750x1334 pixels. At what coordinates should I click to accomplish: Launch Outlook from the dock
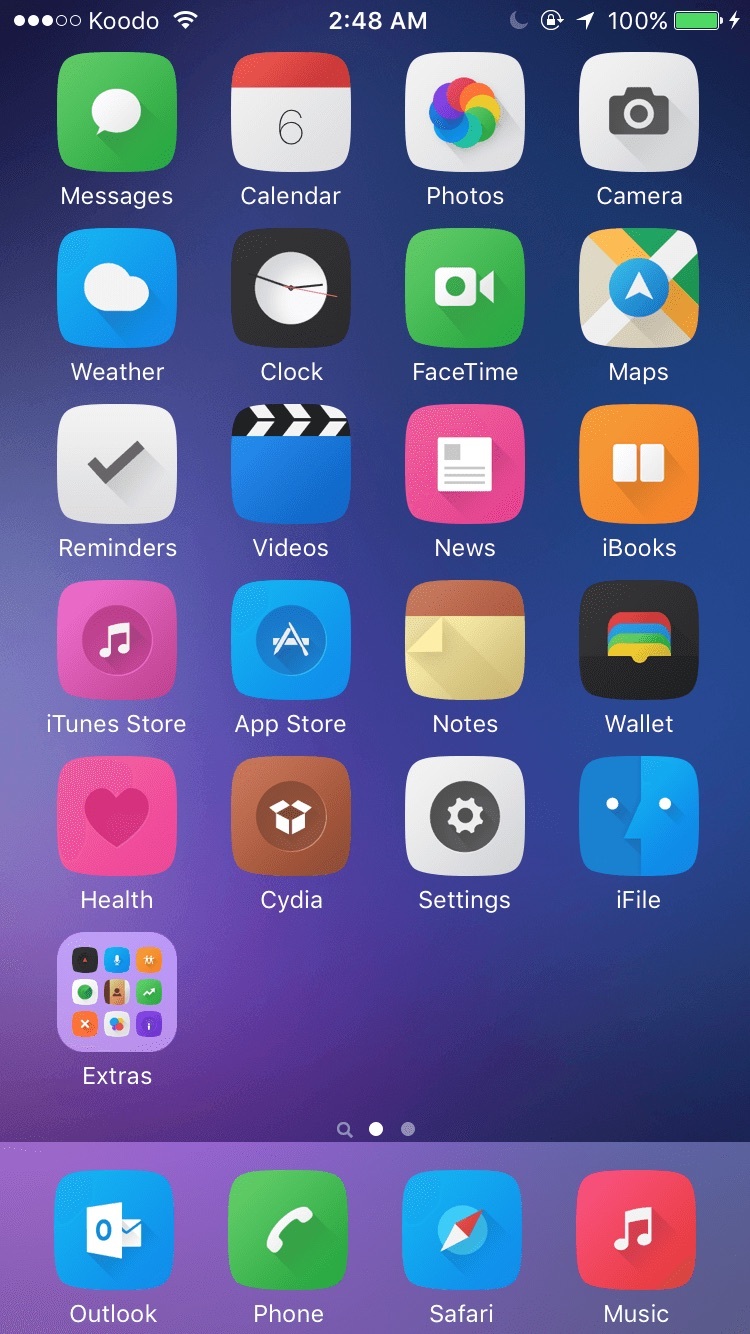point(114,1230)
